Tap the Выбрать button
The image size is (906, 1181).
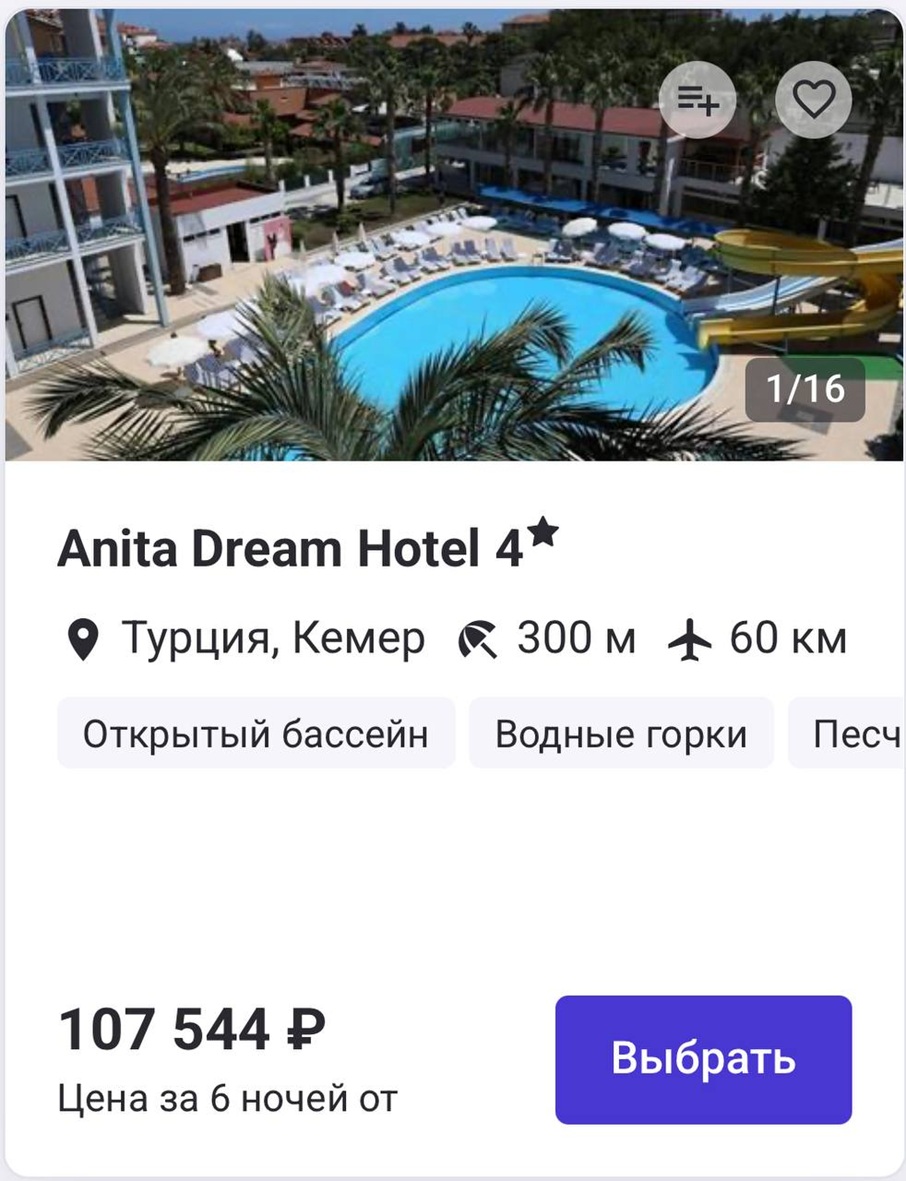pos(703,1059)
